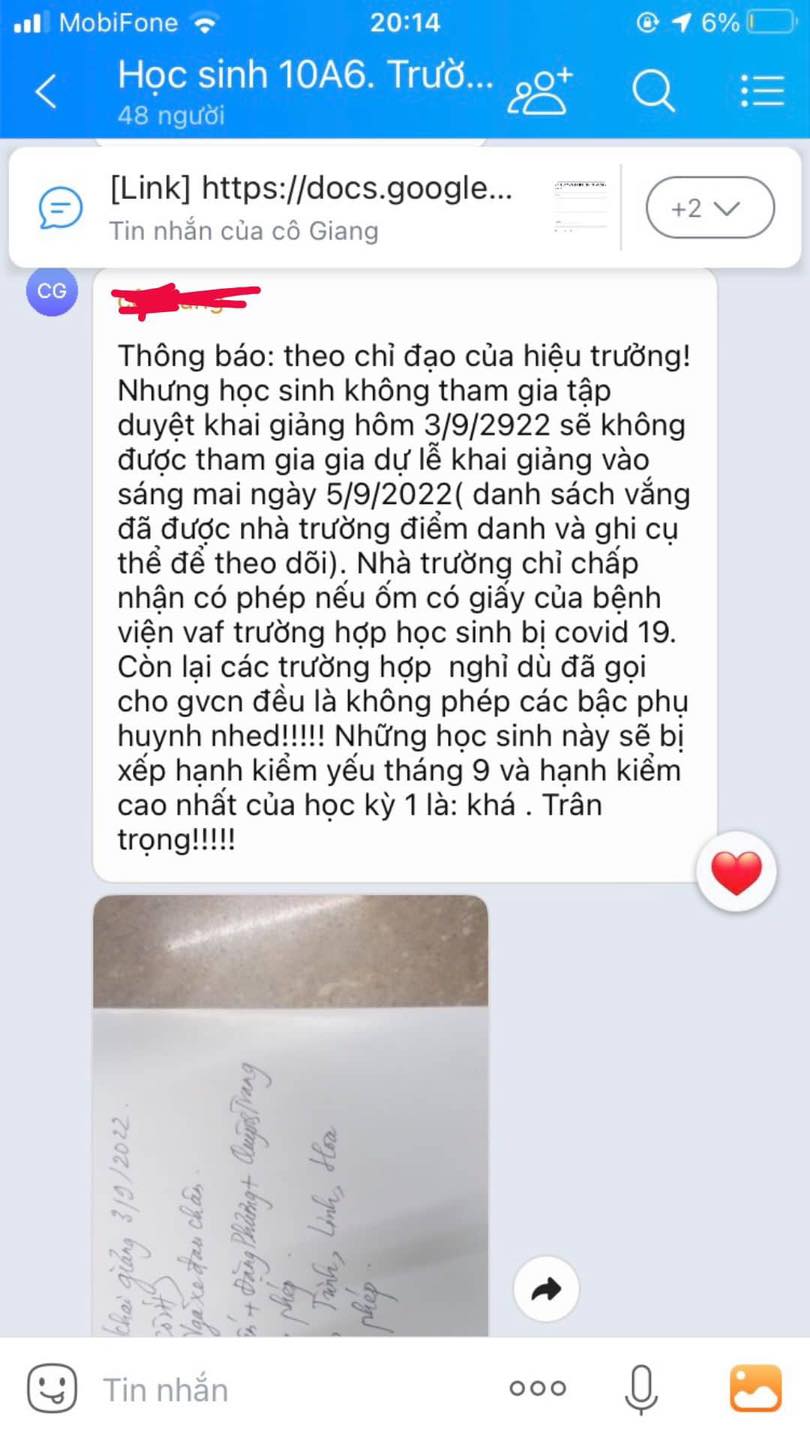Tap the microphone to record voice message
The height and width of the screenshot is (1440, 810).
pyautogui.click(x=640, y=1388)
